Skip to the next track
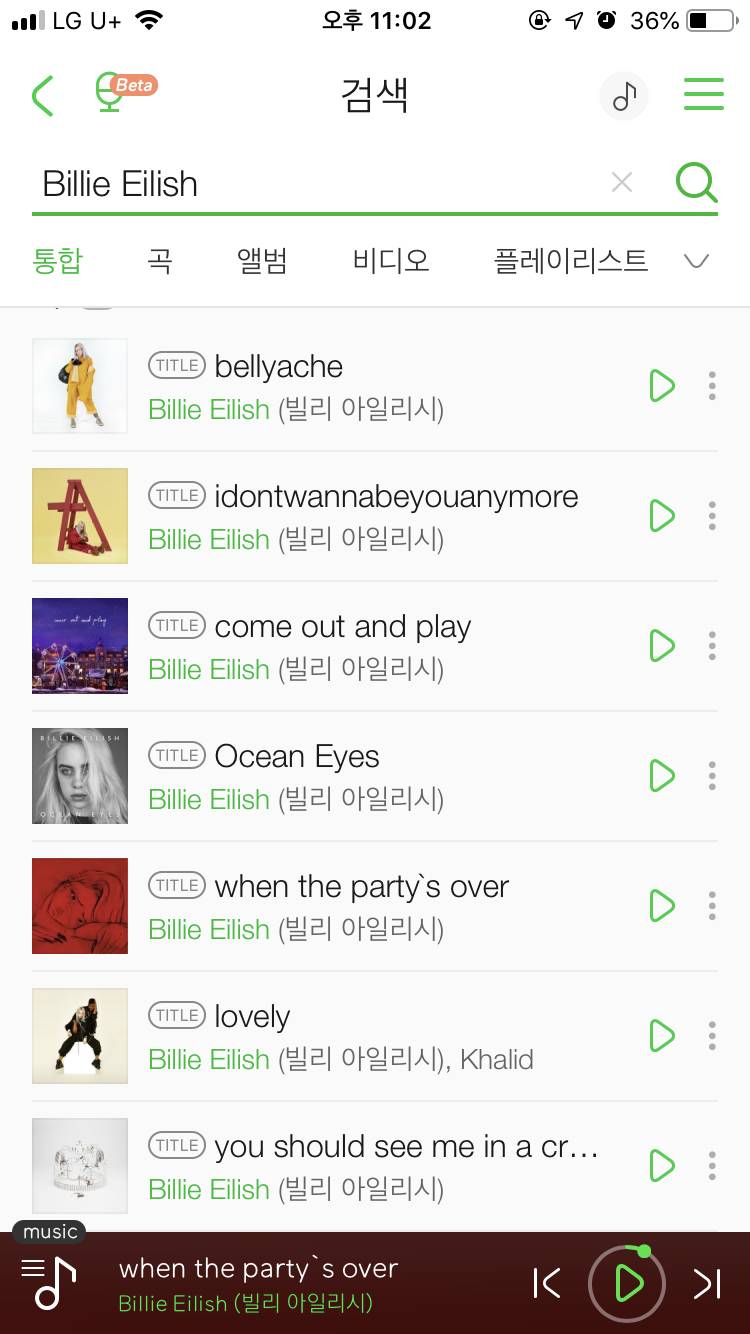Image resolution: width=750 pixels, height=1334 pixels. (x=707, y=1284)
